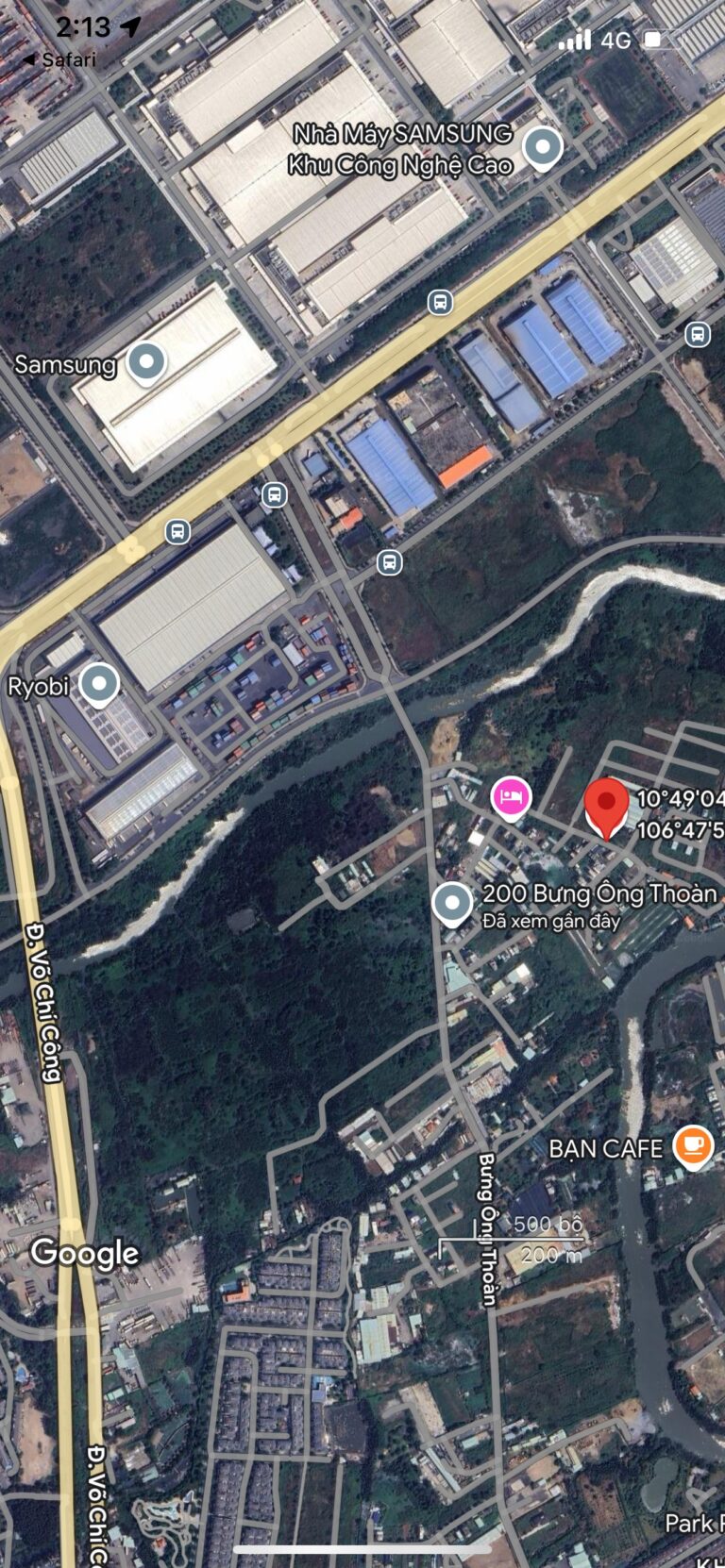Image resolution: width=725 pixels, height=1568 pixels.
Task: Open Nhà Máy SAMSUNG Khu Công Nghệ Cao marker
Action: (542, 148)
